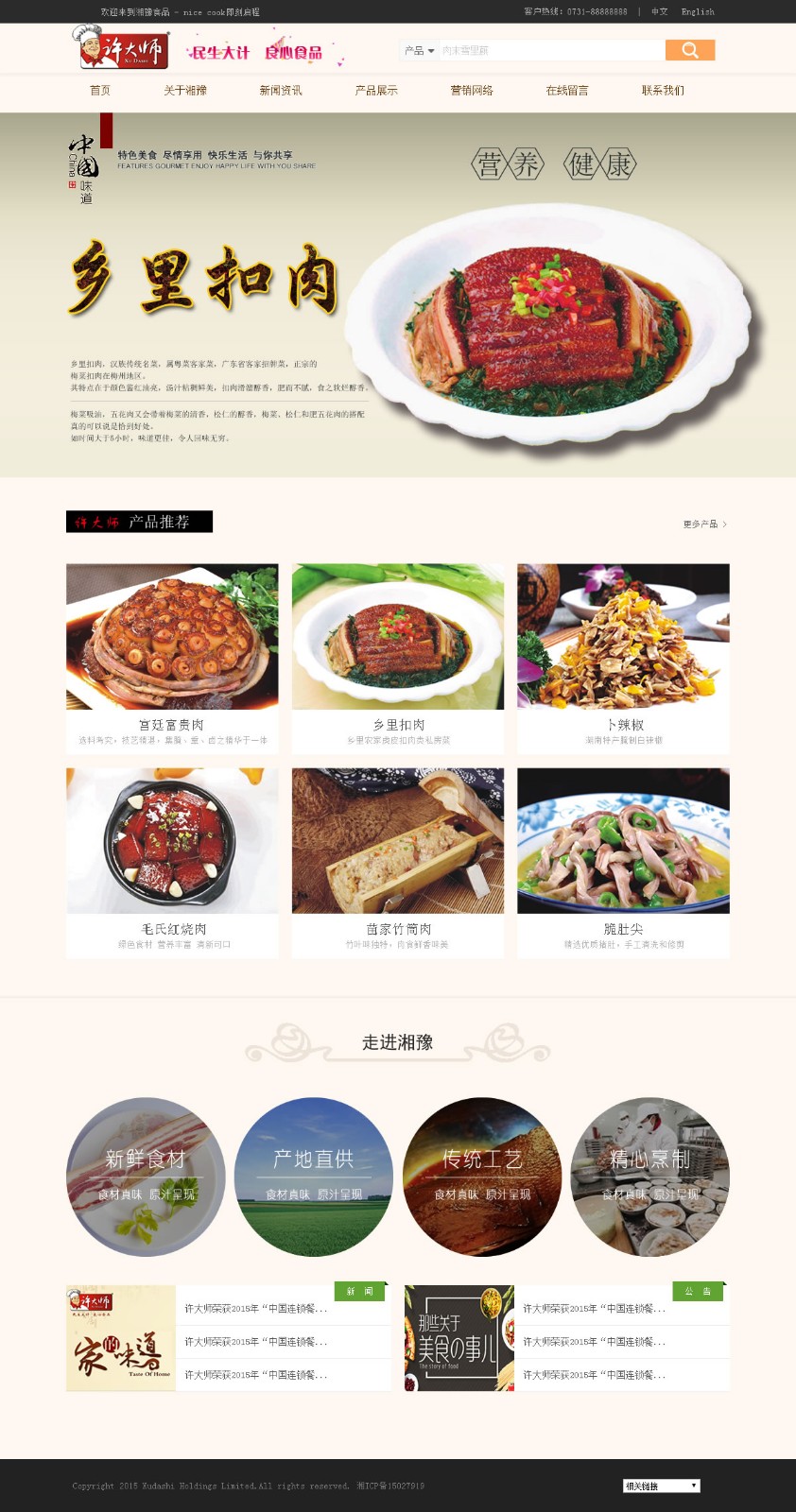Open the 新鲜食材 circle tile
Image resolution: width=796 pixels, height=1512 pixels.
click(146, 1177)
